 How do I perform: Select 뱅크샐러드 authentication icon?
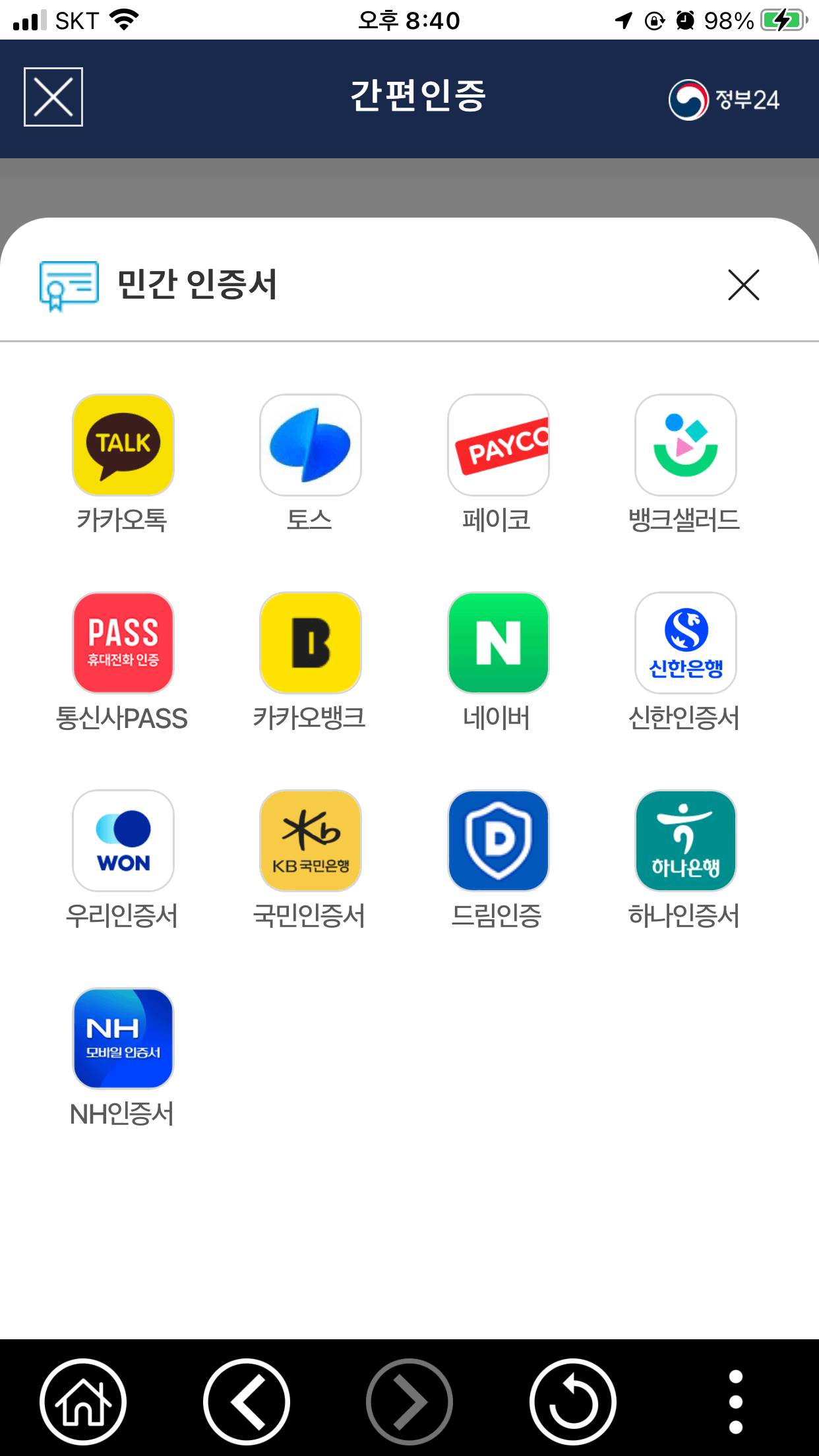click(685, 444)
